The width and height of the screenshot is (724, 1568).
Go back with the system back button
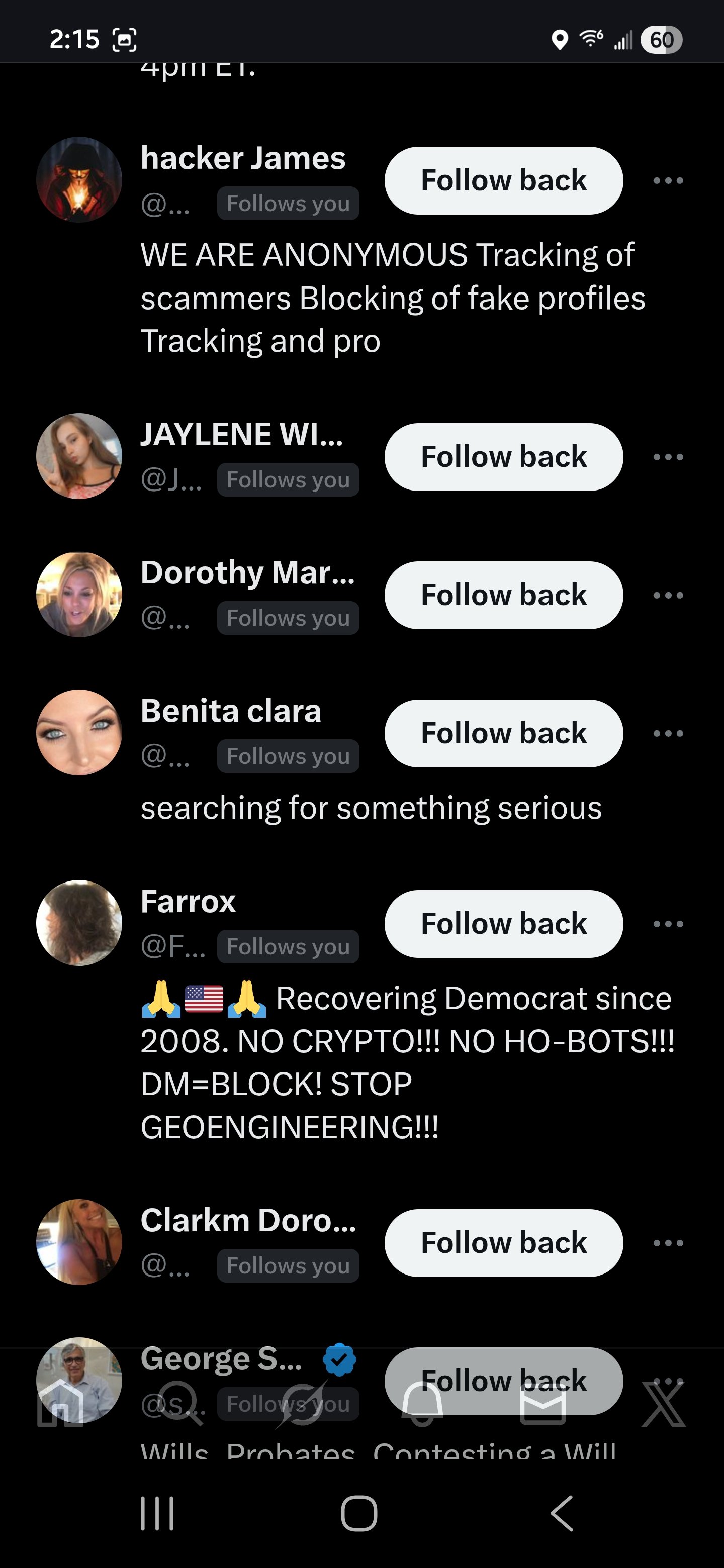[562, 1513]
